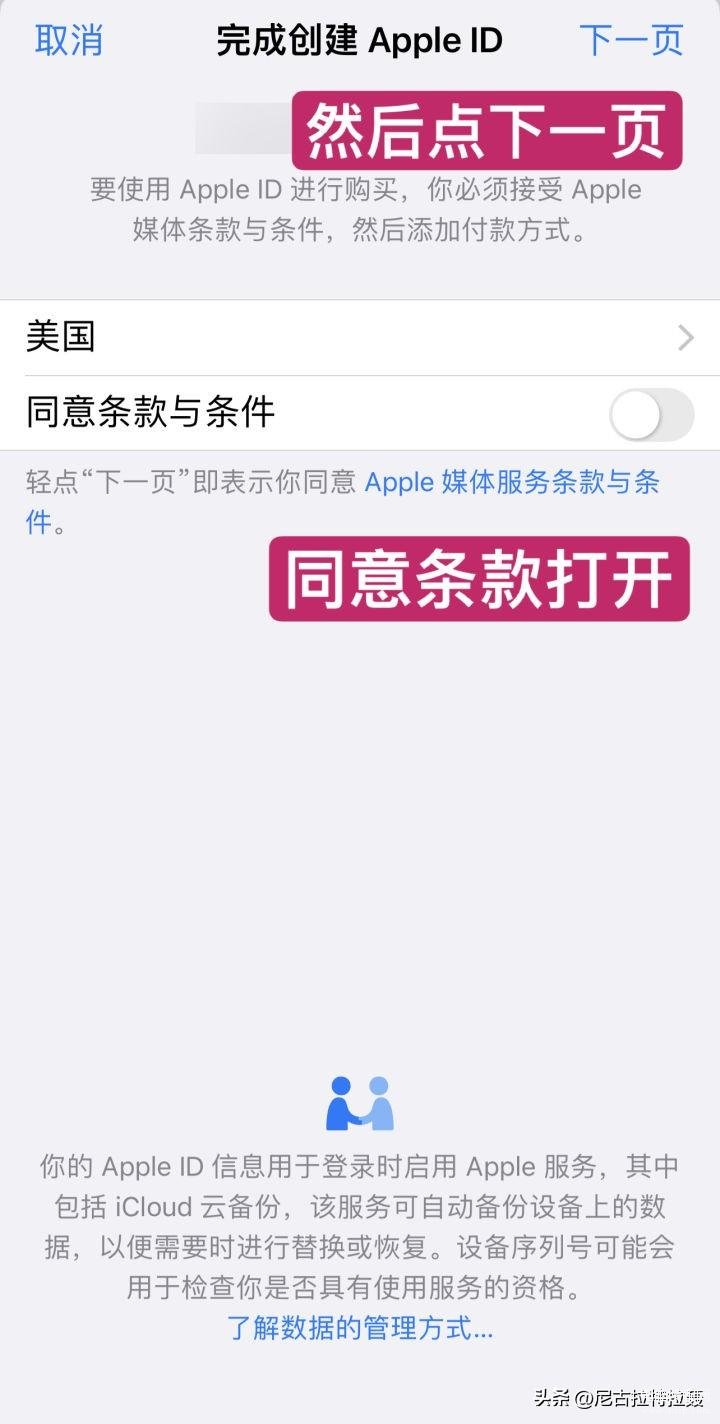The width and height of the screenshot is (720, 1424).
Task: Open 了解数据的管理方式 link
Action: (360, 1328)
